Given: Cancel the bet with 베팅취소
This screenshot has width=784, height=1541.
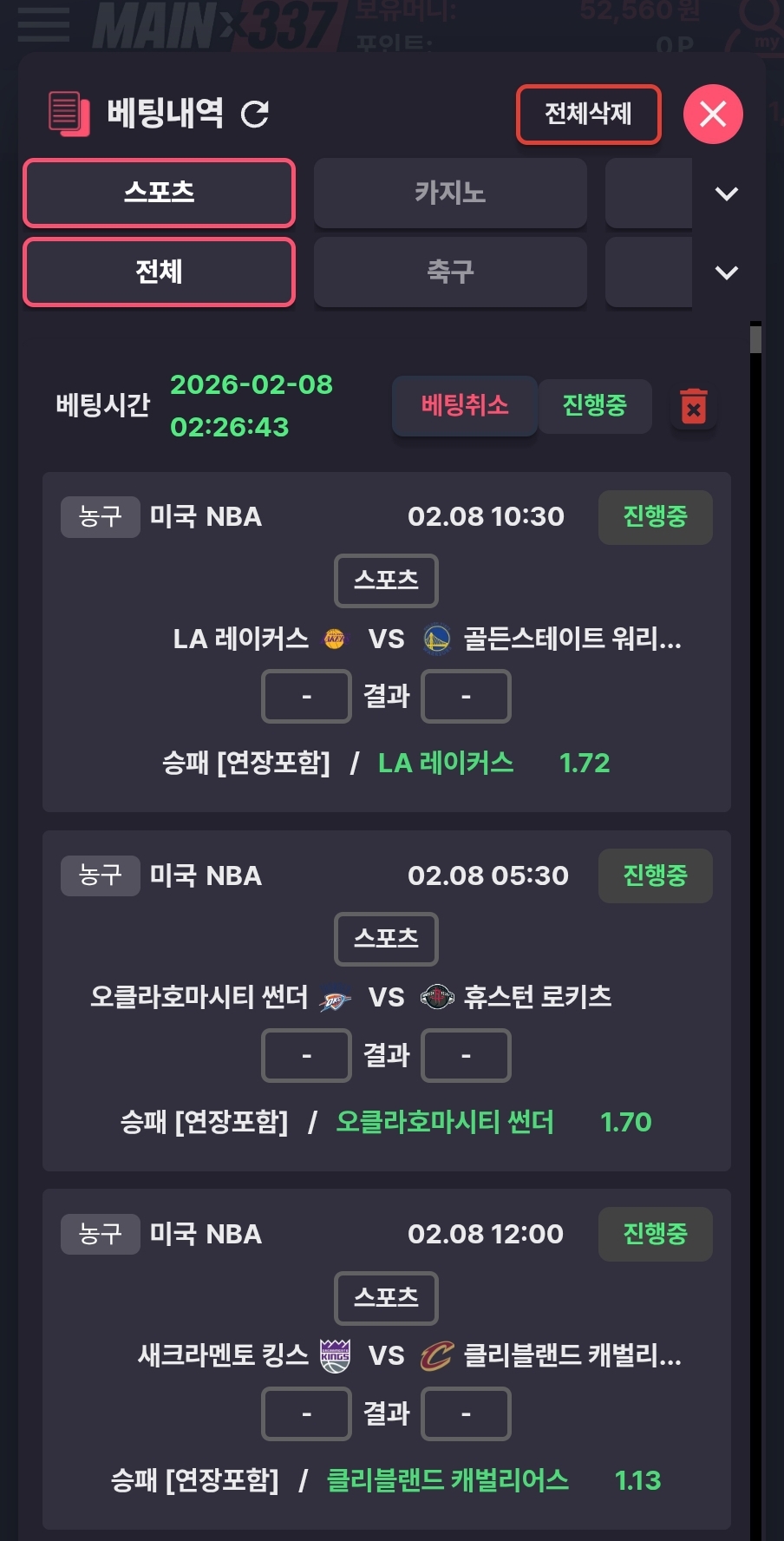Looking at the screenshot, I should (465, 405).
